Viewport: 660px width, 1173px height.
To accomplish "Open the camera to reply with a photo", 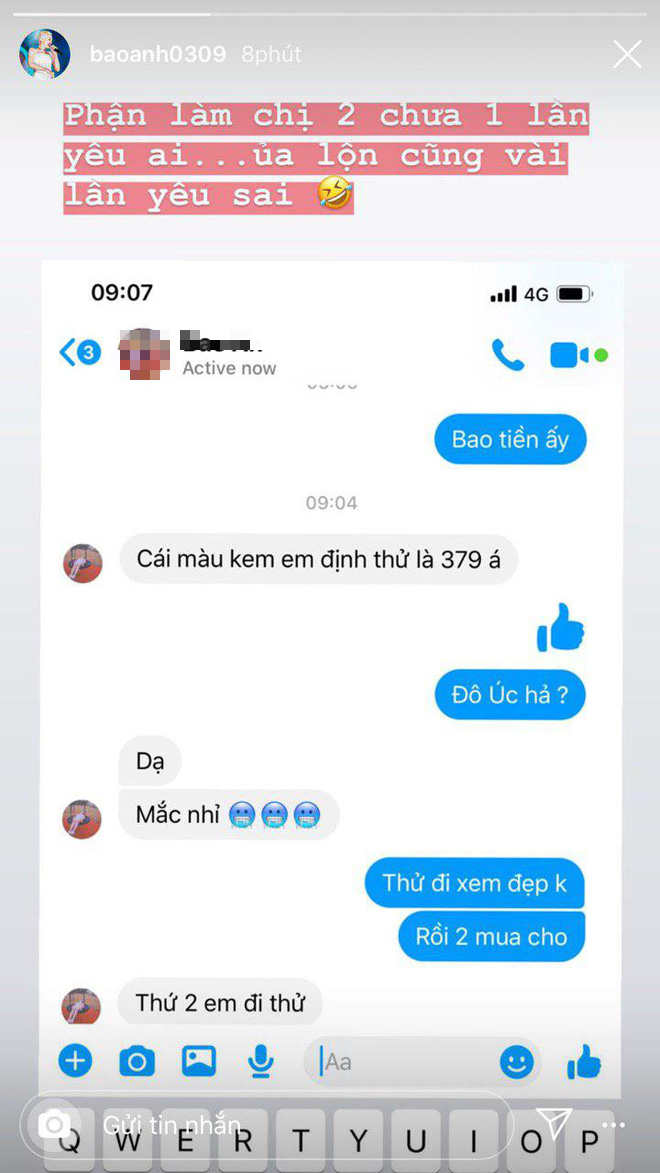I will click(x=55, y=1124).
